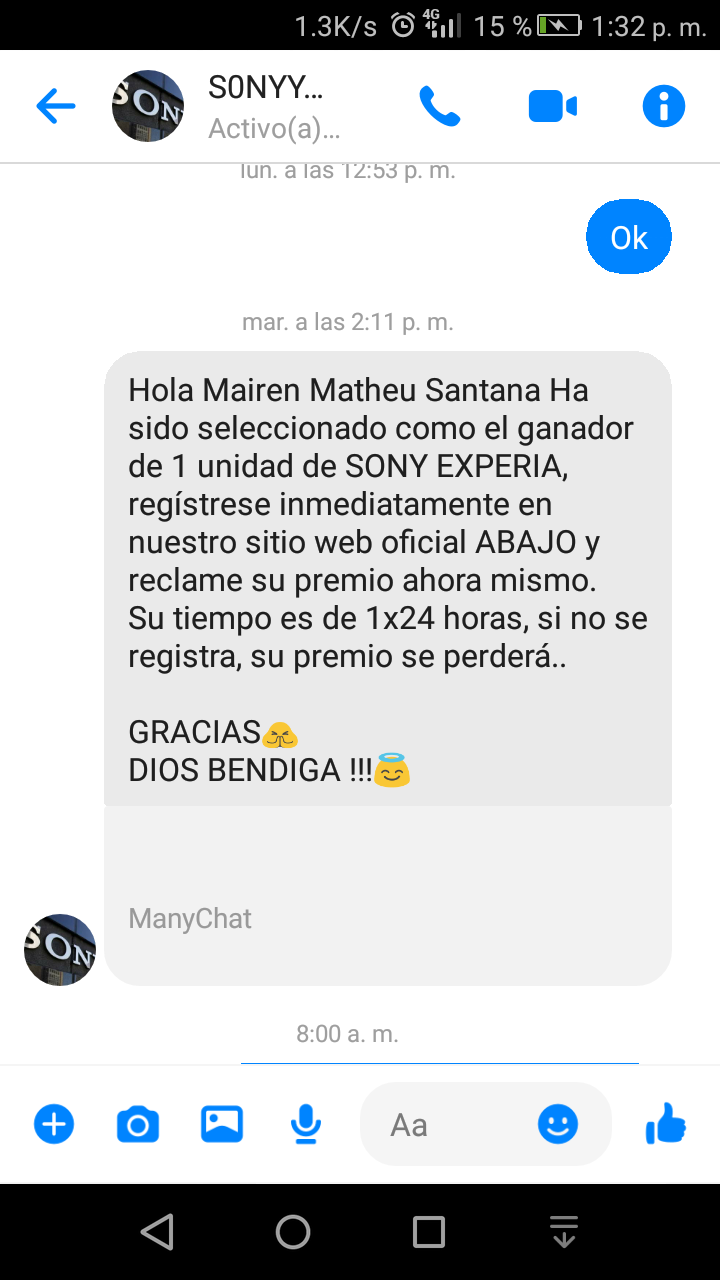Viewport: 720px width, 1280px height.
Task: Open the conversation info icon
Action: click(x=664, y=106)
